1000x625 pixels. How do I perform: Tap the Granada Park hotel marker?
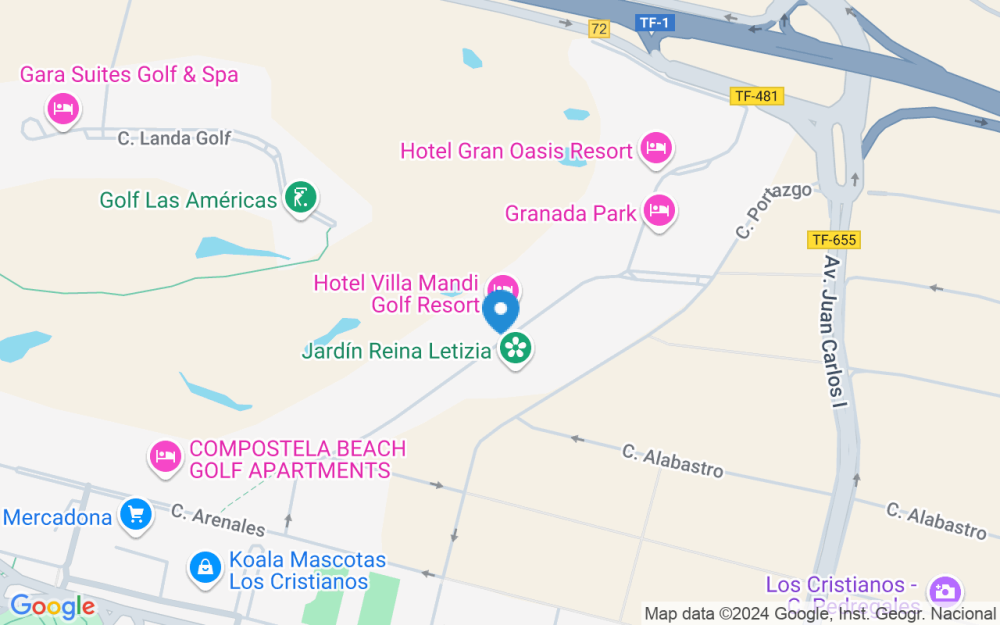click(x=659, y=210)
